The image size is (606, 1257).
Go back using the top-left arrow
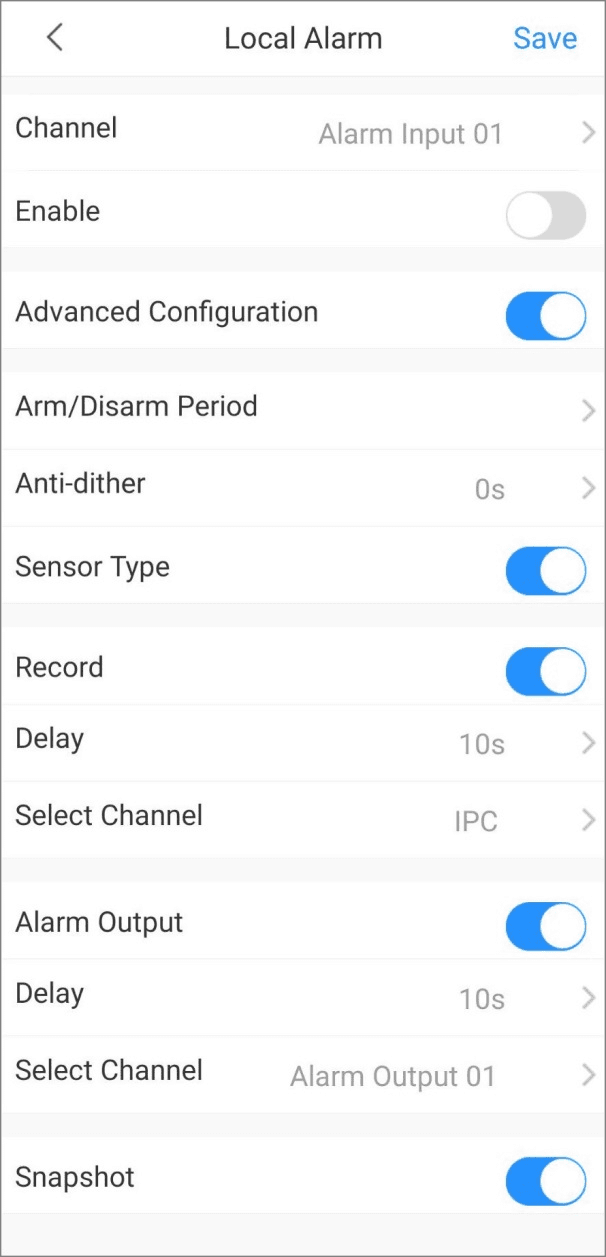55,38
